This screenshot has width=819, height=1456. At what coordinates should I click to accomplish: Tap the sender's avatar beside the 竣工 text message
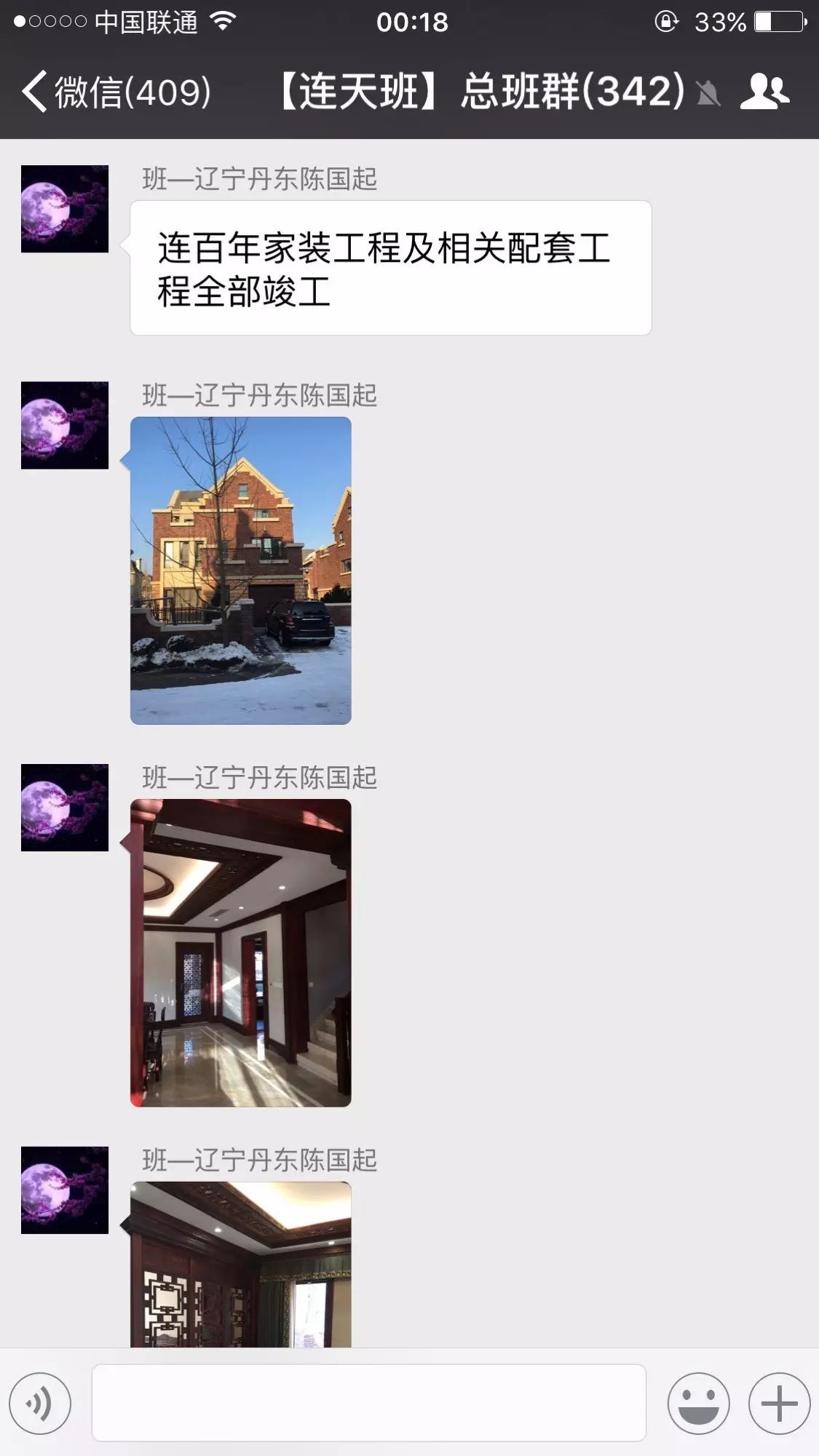(x=65, y=209)
